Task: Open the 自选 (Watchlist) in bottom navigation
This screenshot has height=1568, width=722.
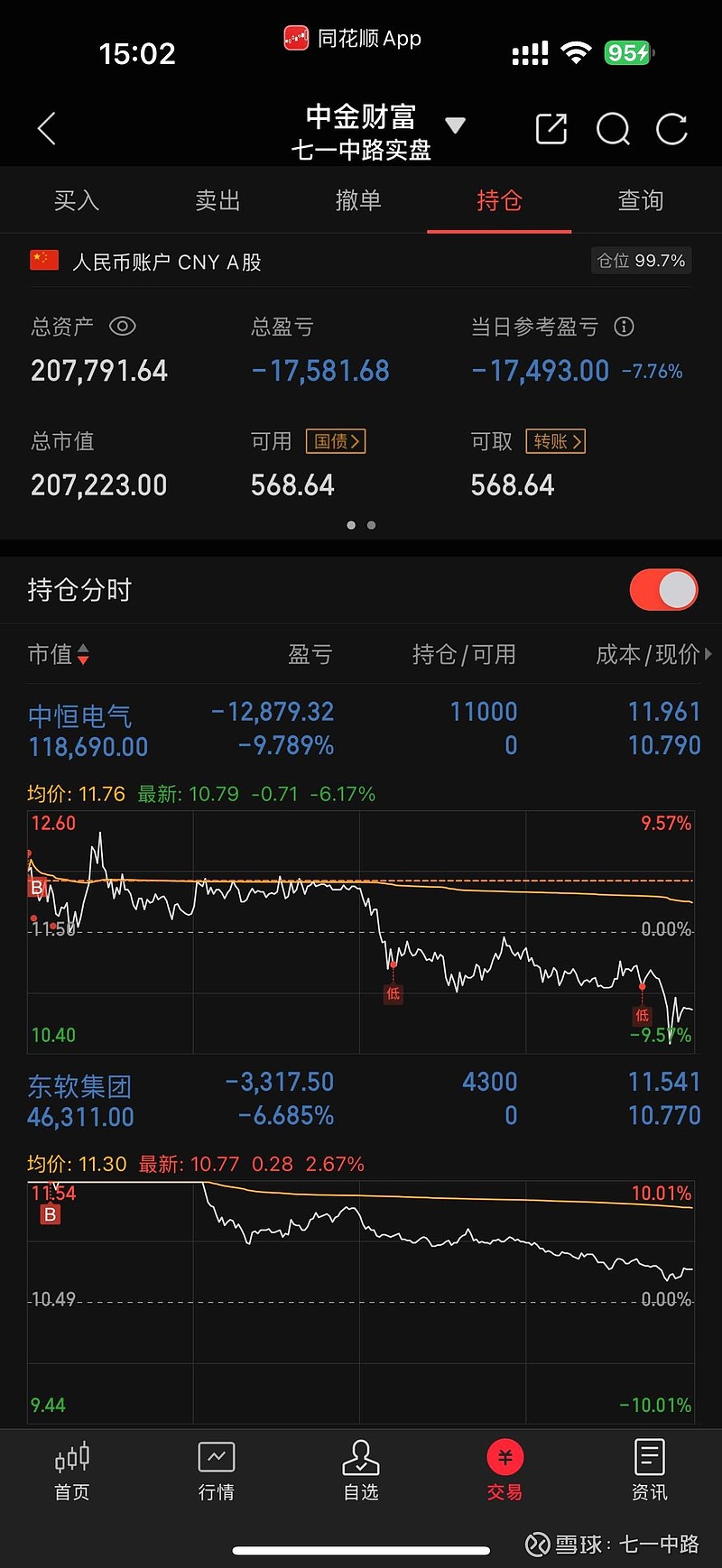Action: point(360,1471)
